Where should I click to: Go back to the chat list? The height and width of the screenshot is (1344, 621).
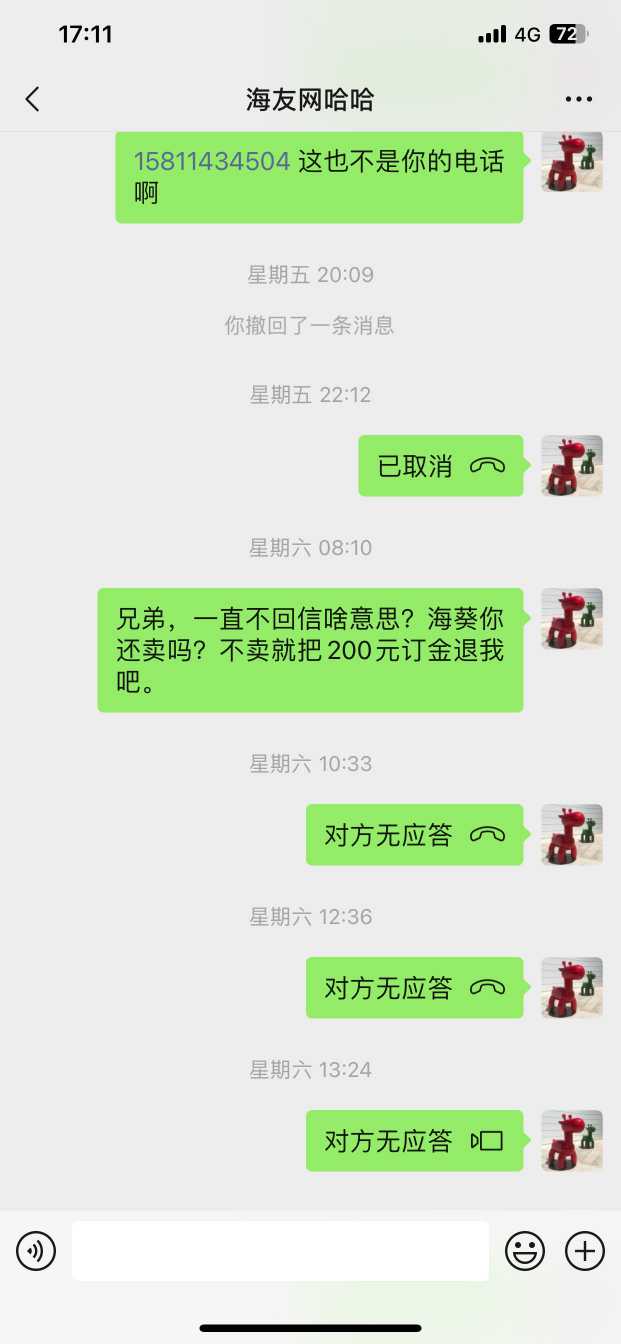[x=32, y=99]
